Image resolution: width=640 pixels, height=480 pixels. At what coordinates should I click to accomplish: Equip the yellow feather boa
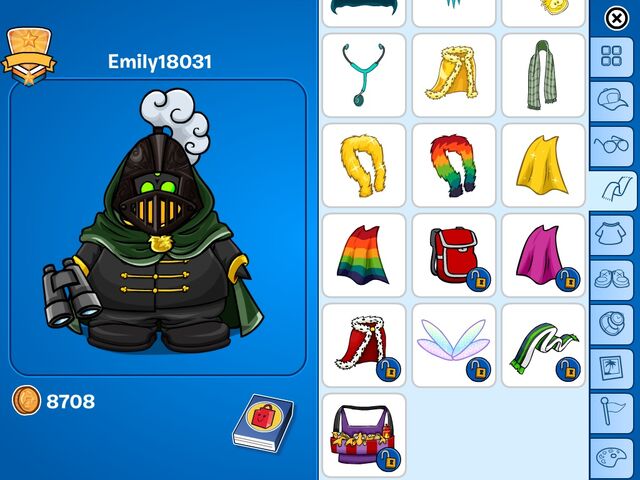[x=364, y=165]
